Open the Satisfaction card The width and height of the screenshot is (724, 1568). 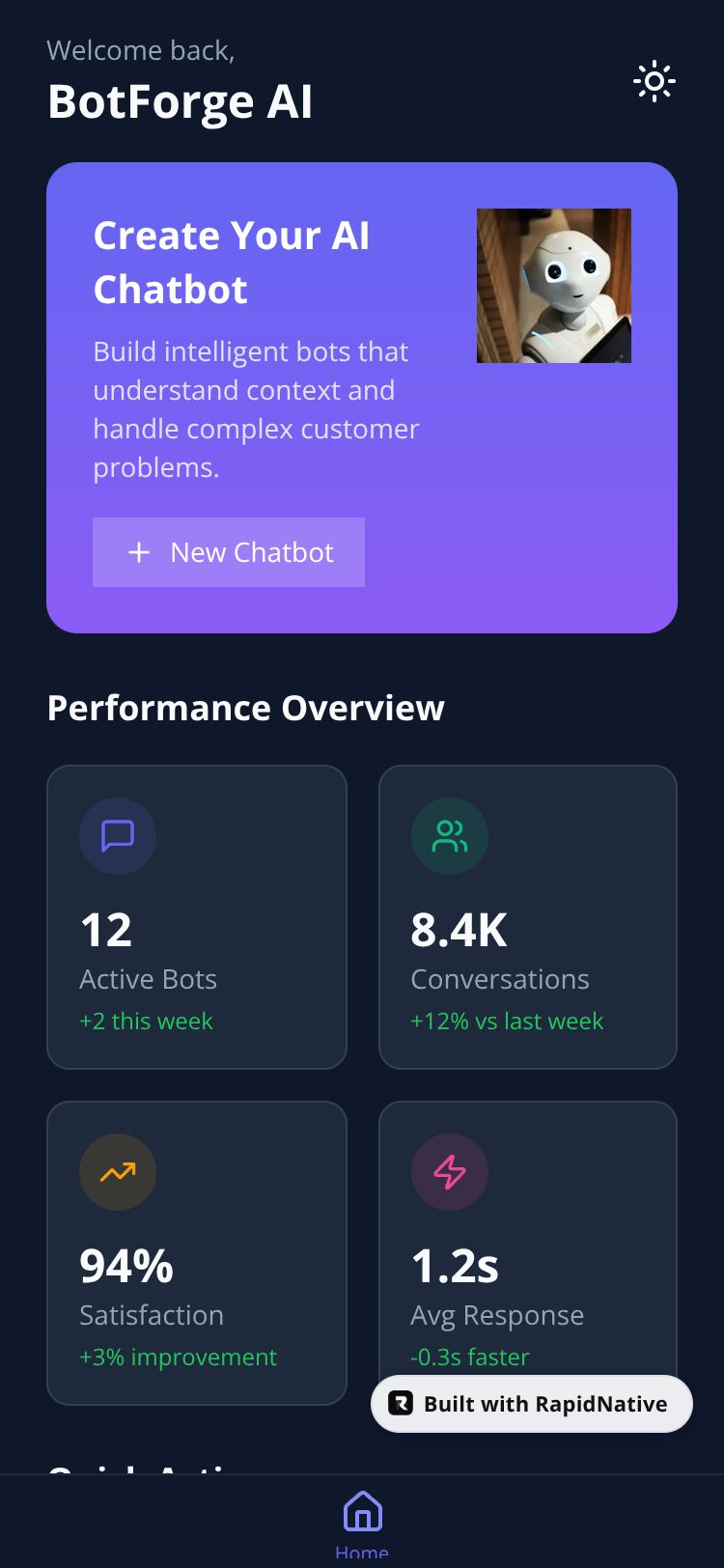click(197, 1252)
